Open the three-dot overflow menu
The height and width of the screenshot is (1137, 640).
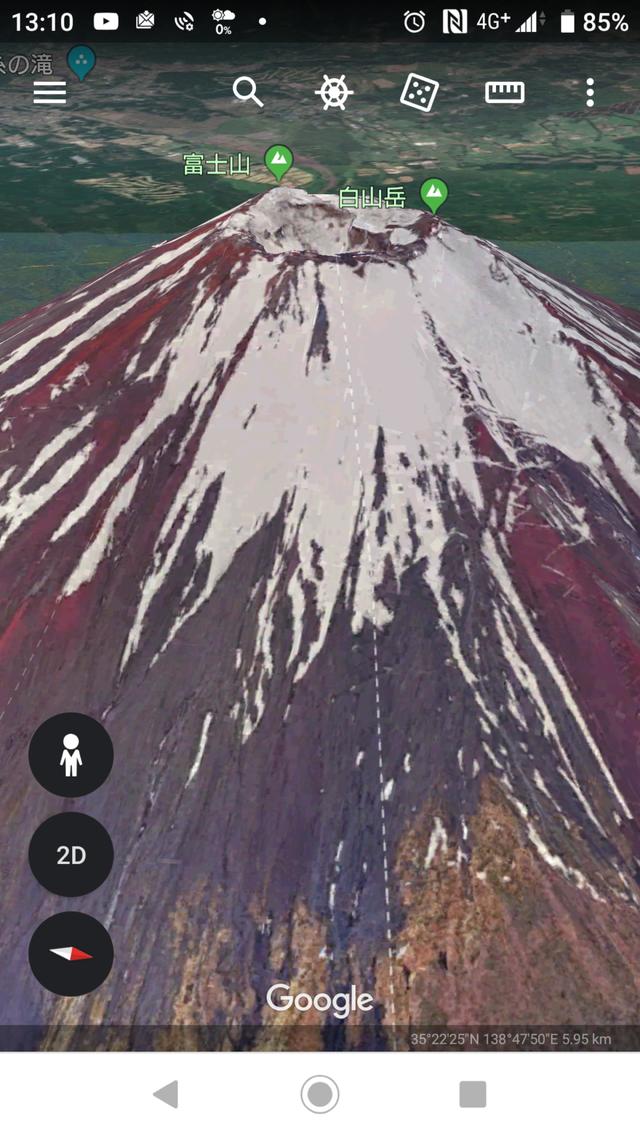click(x=590, y=93)
